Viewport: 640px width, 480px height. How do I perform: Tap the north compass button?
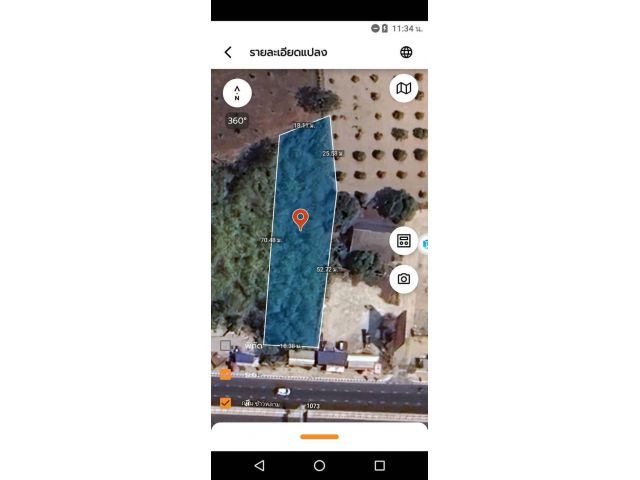[237, 93]
